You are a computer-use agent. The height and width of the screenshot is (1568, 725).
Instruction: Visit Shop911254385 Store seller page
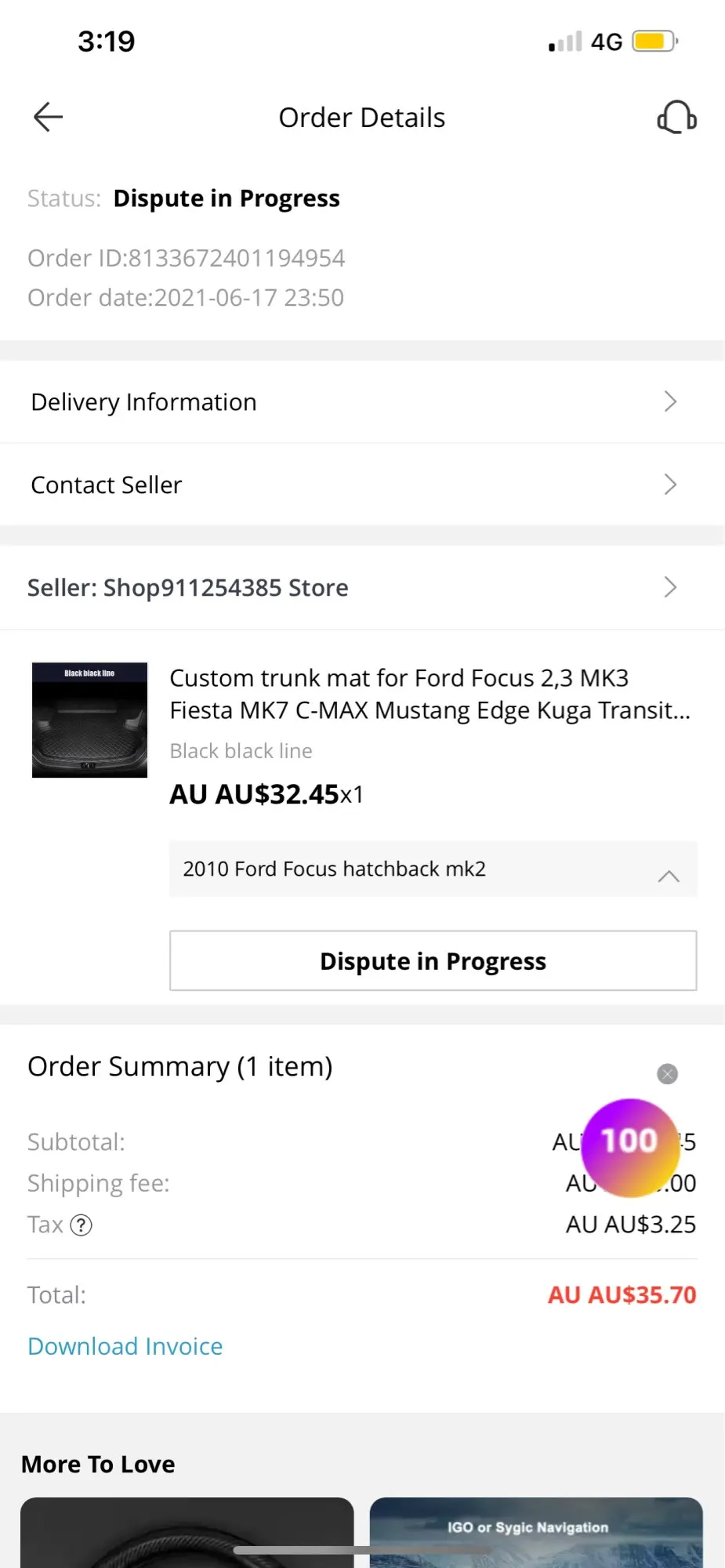click(362, 588)
